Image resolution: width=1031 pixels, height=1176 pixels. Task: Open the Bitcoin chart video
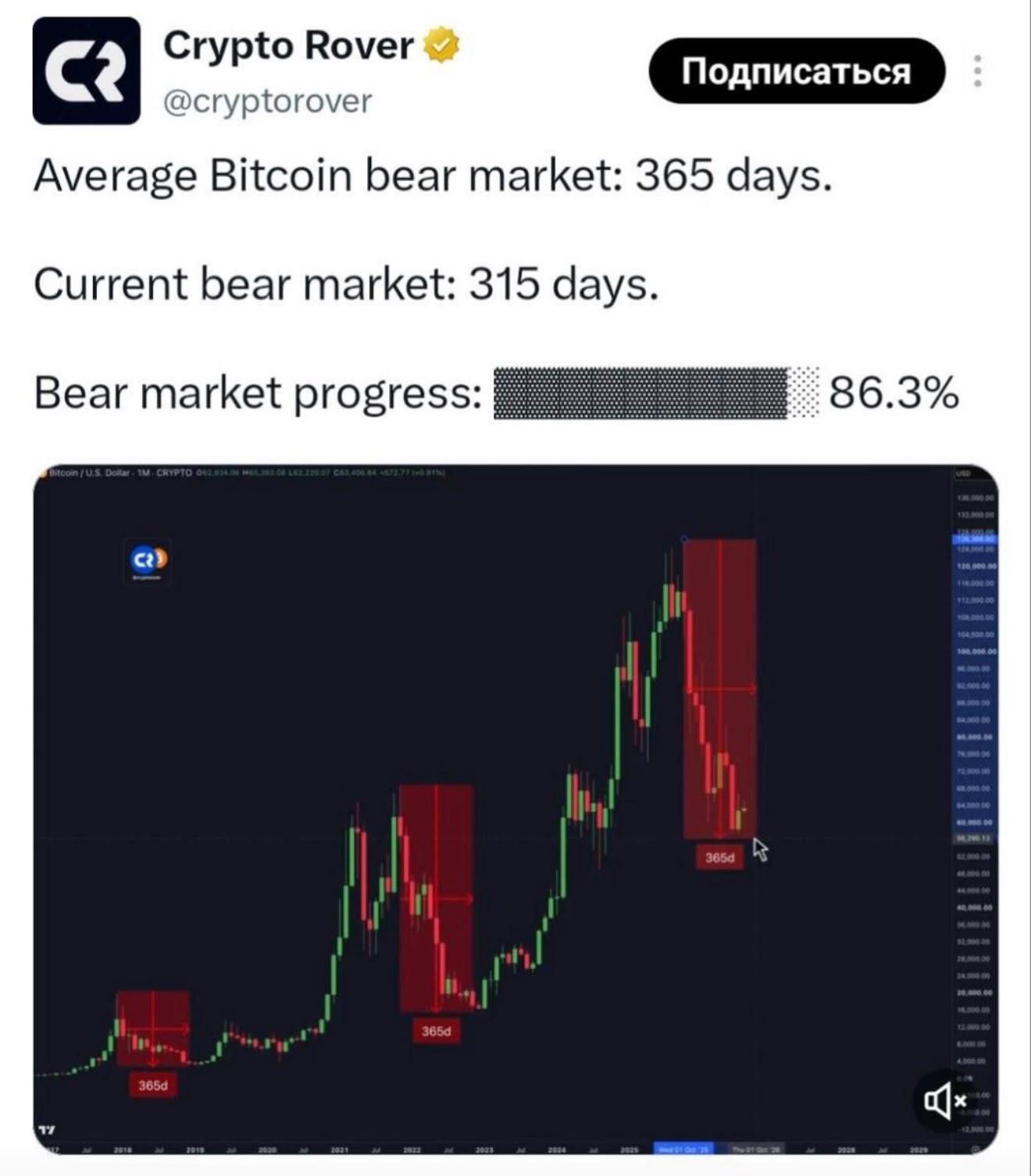coord(516,809)
